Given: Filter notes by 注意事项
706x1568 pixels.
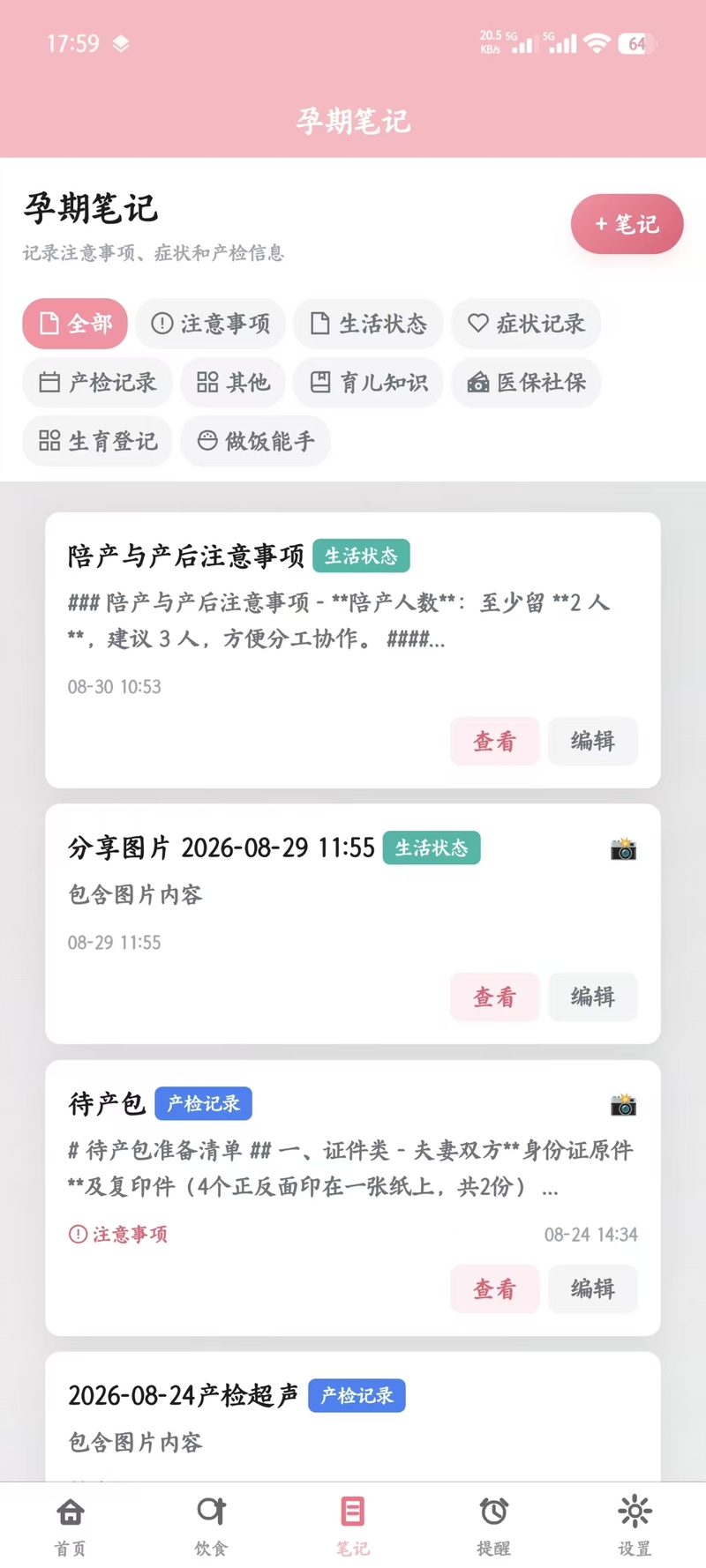Looking at the screenshot, I should pos(210,324).
